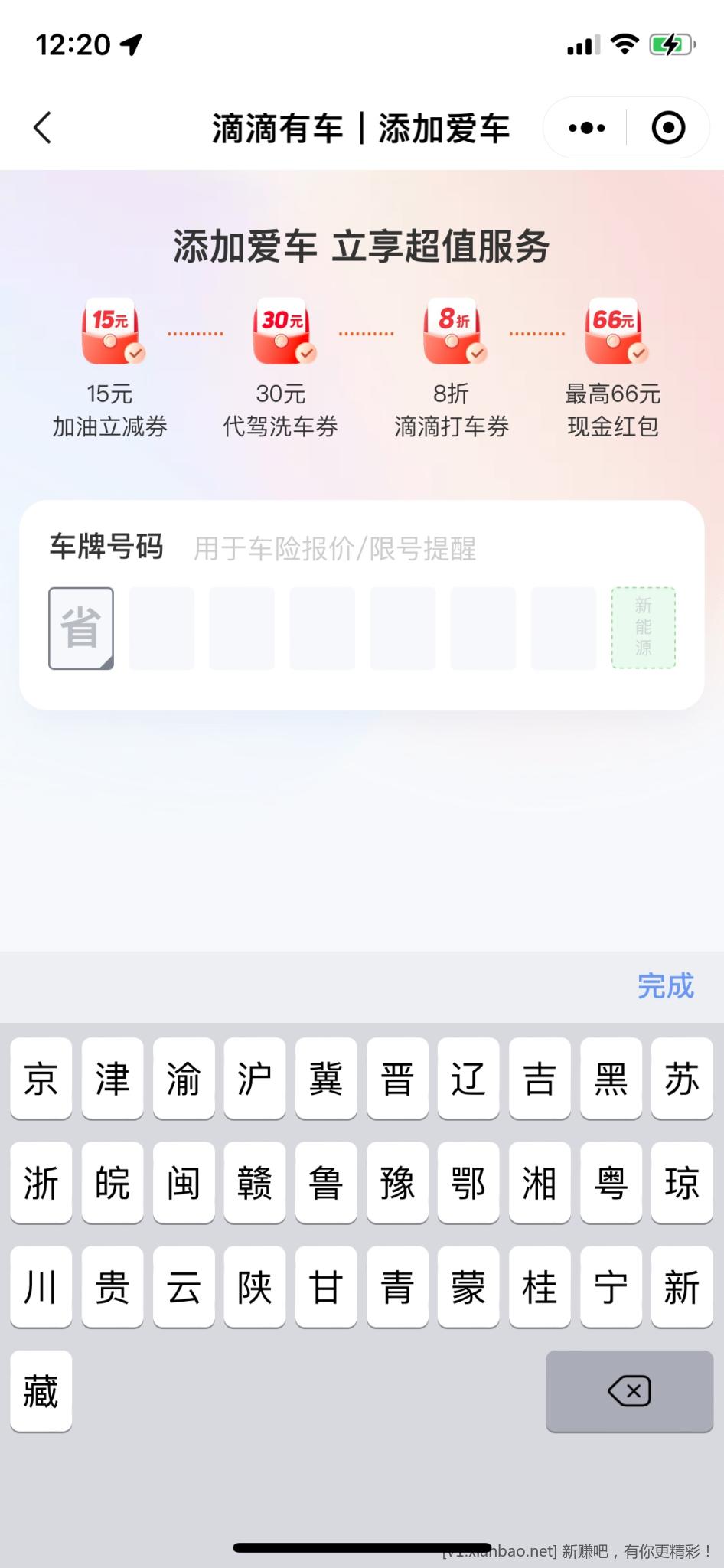Tap the 新能源 plate slot
Screen dimensions: 724x1568
(643, 628)
